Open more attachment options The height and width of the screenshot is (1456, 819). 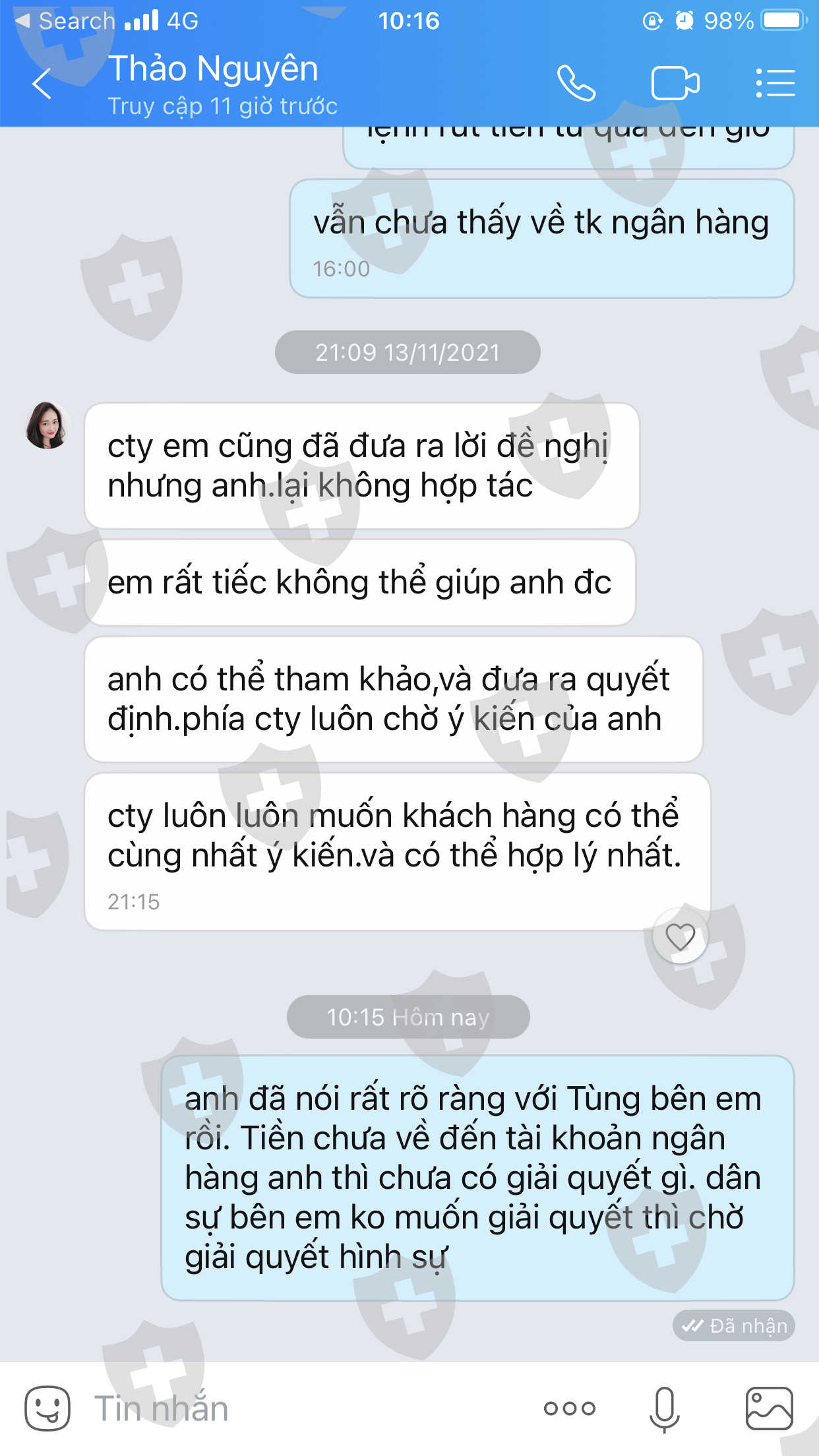coord(569,1409)
